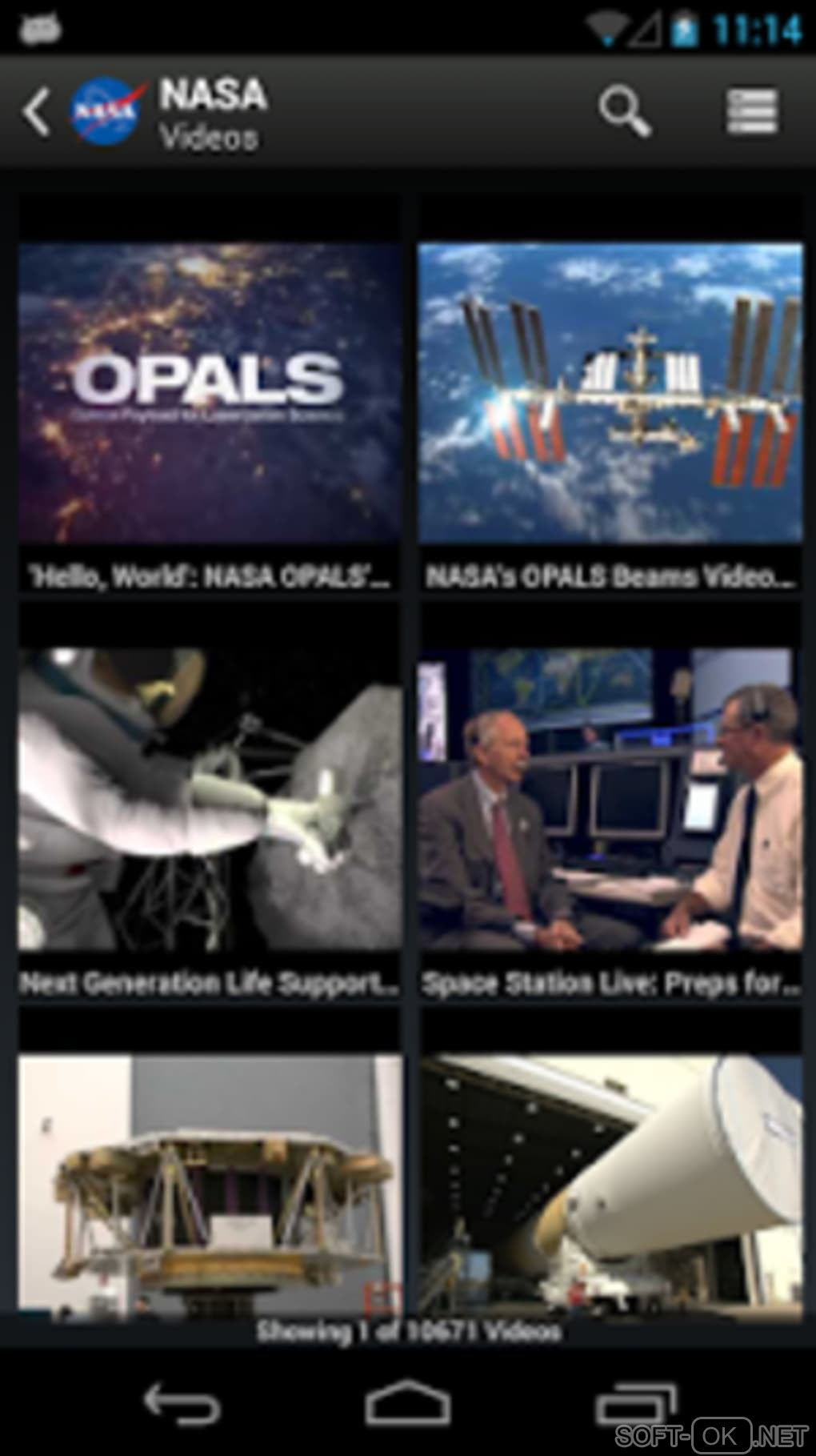This screenshot has height=1456, width=816.
Task: Tap the system back button
Action: click(181, 1402)
